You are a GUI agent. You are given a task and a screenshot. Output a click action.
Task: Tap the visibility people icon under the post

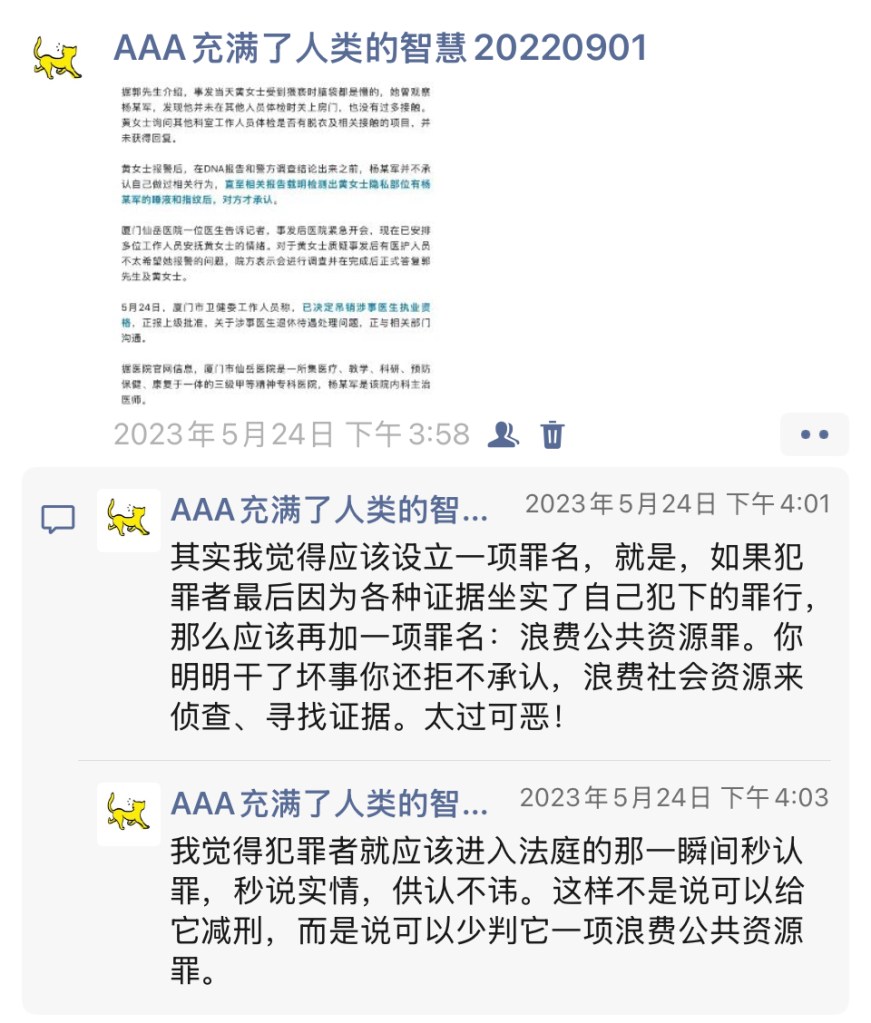coord(503,434)
